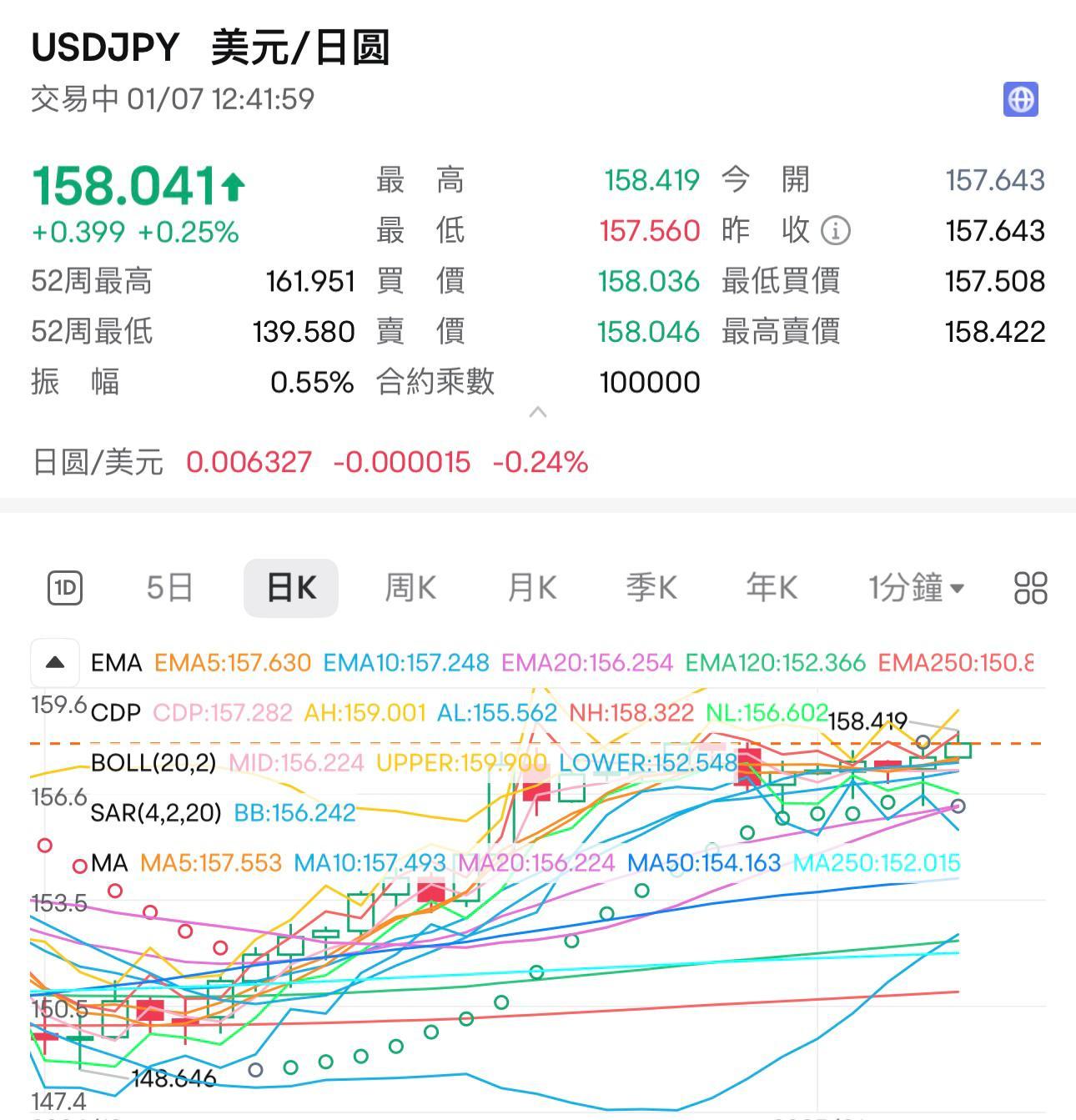The image size is (1076, 1120).
Task: Open the 日圓/美元 reverse pair quote
Action: (98, 462)
